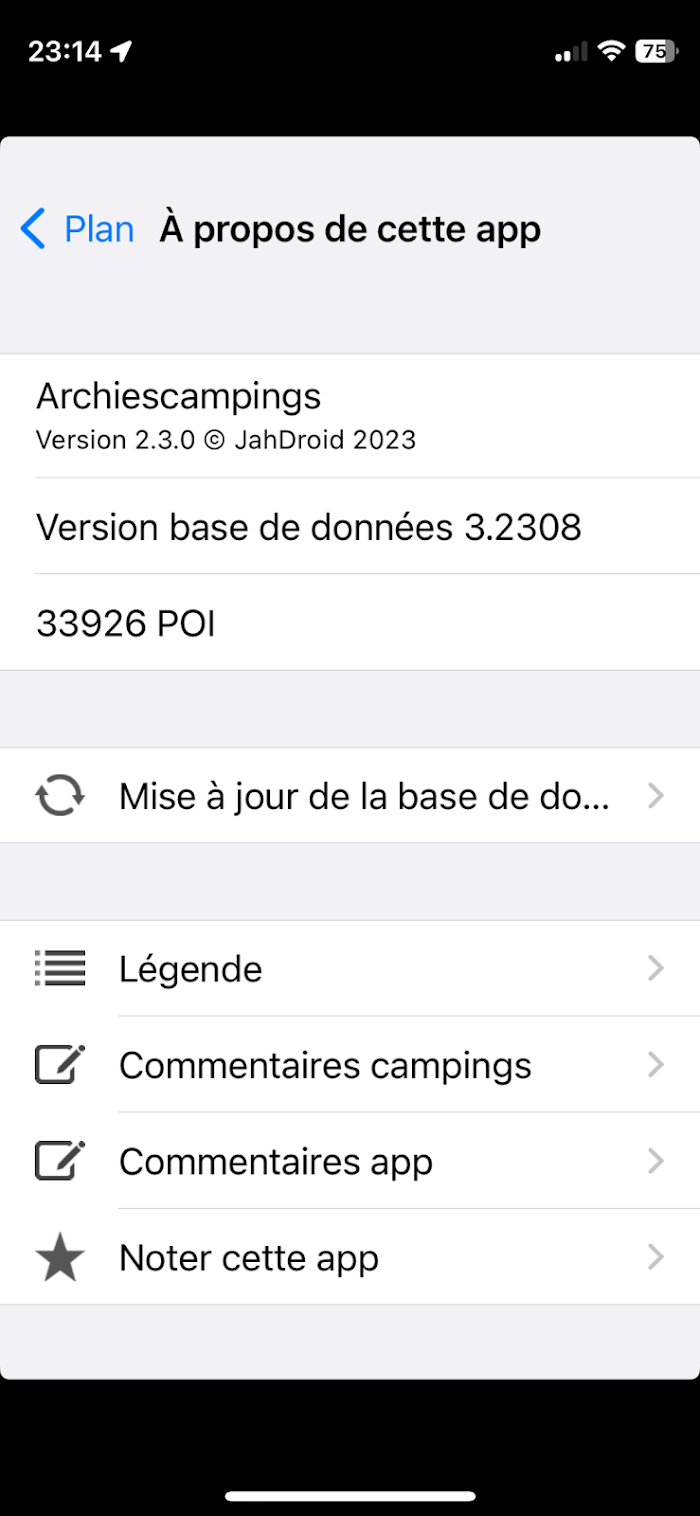Go back to Plan
This screenshot has height=1516, width=700.
pyautogui.click(x=78, y=229)
